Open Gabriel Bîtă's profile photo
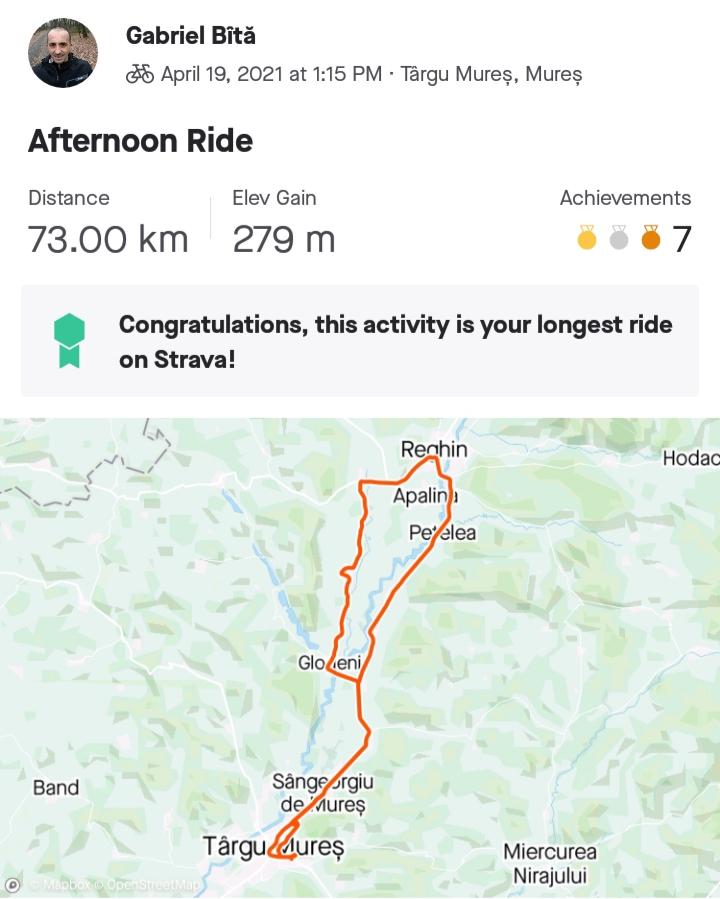 coord(63,53)
